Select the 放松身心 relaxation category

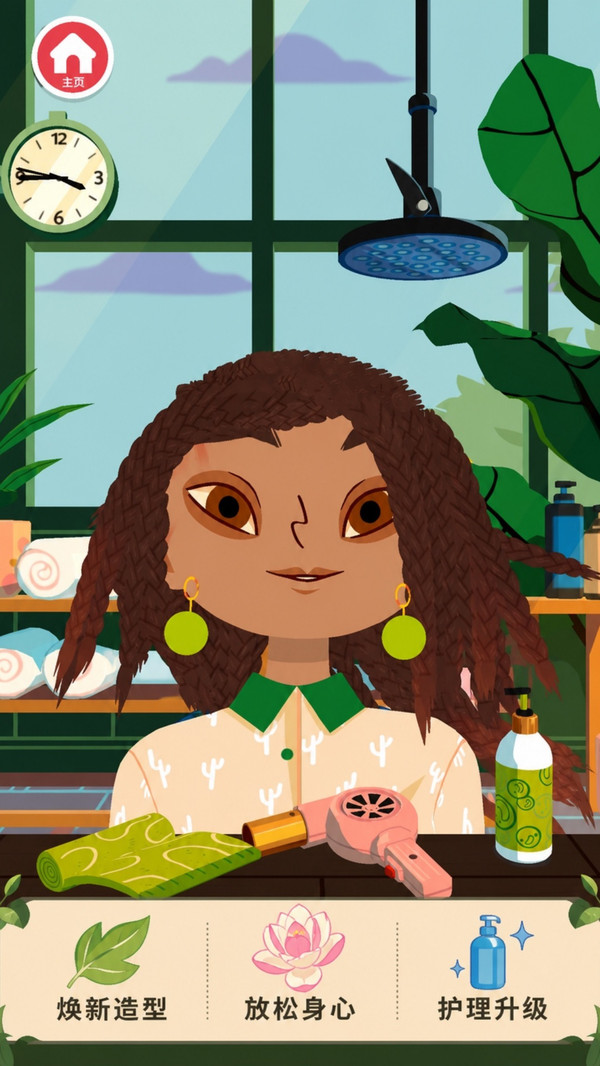pyautogui.click(x=299, y=968)
